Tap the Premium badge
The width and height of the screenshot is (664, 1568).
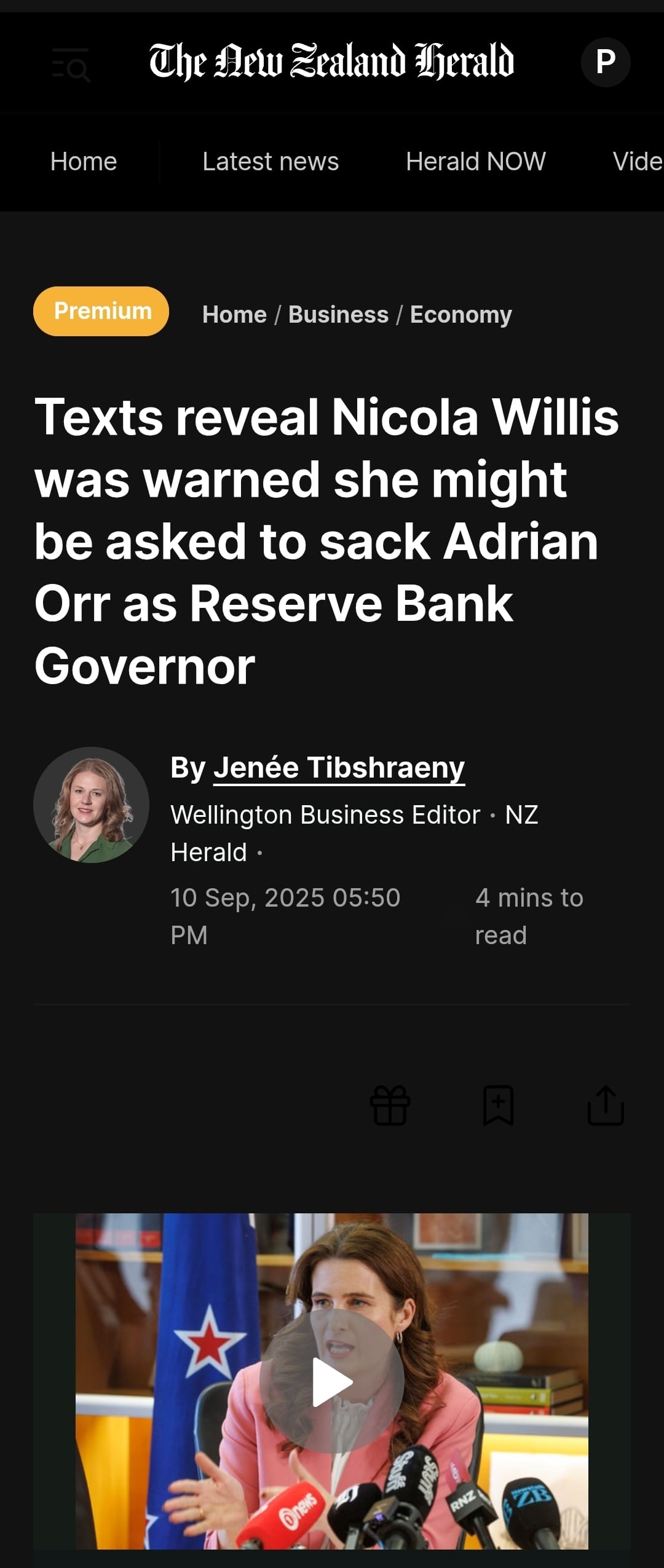101,311
